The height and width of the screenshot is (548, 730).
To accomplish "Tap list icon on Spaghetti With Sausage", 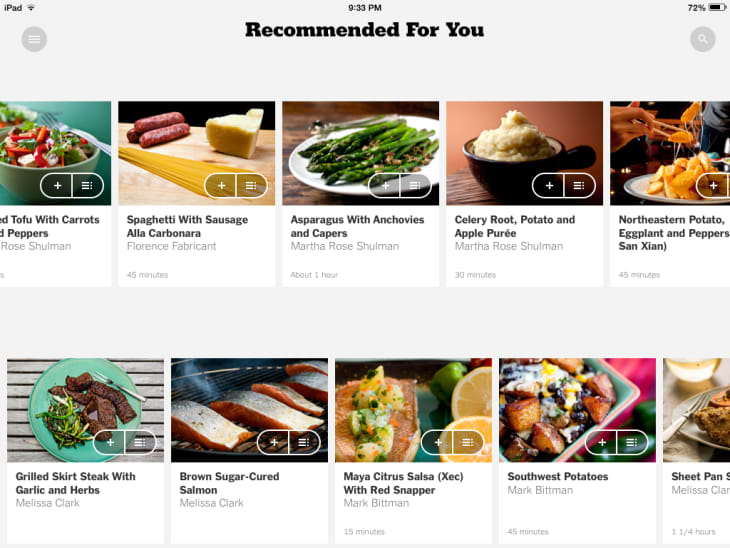I will pyautogui.click(x=250, y=185).
